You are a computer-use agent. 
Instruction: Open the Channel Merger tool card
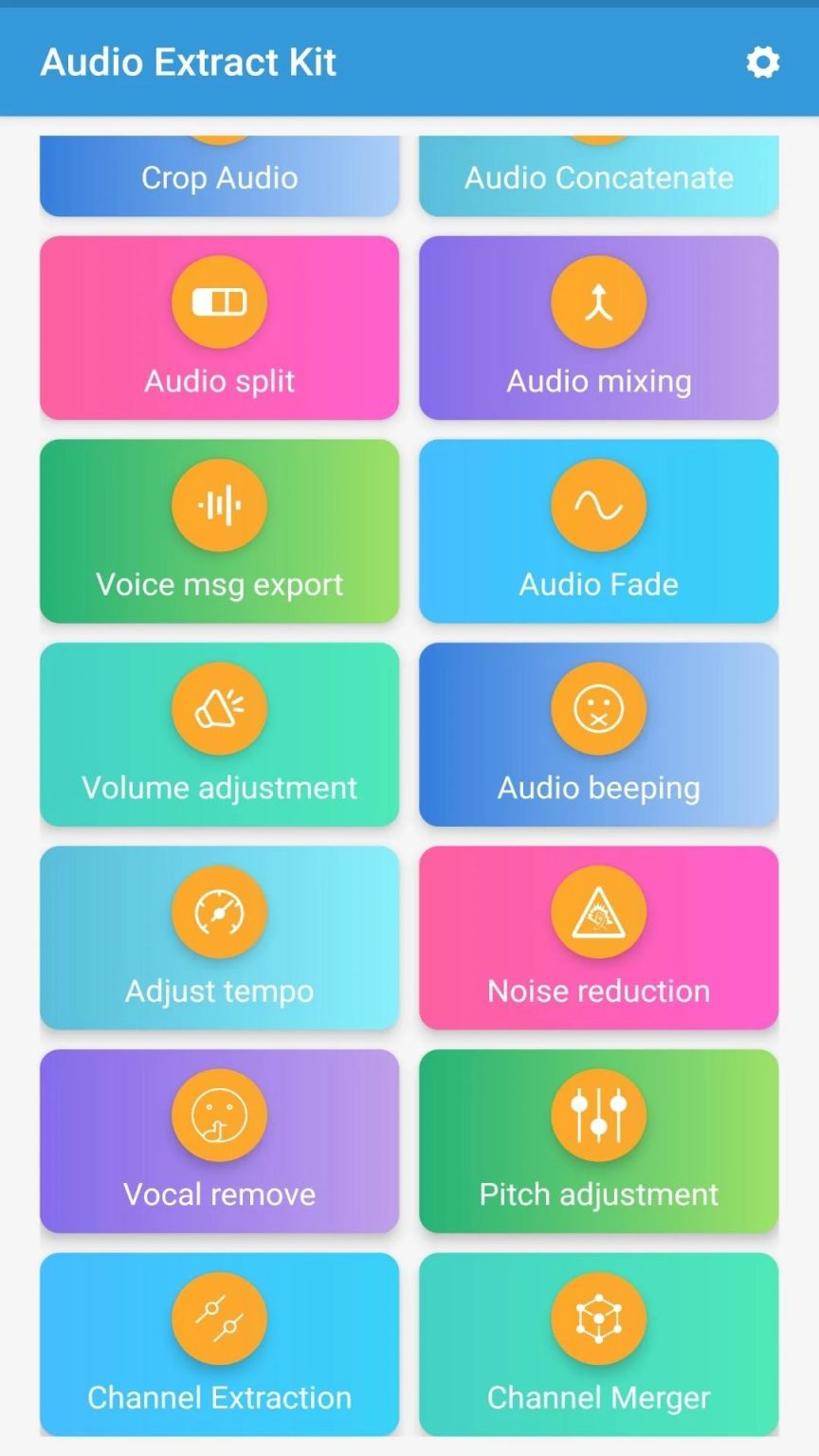(x=598, y=1346)
